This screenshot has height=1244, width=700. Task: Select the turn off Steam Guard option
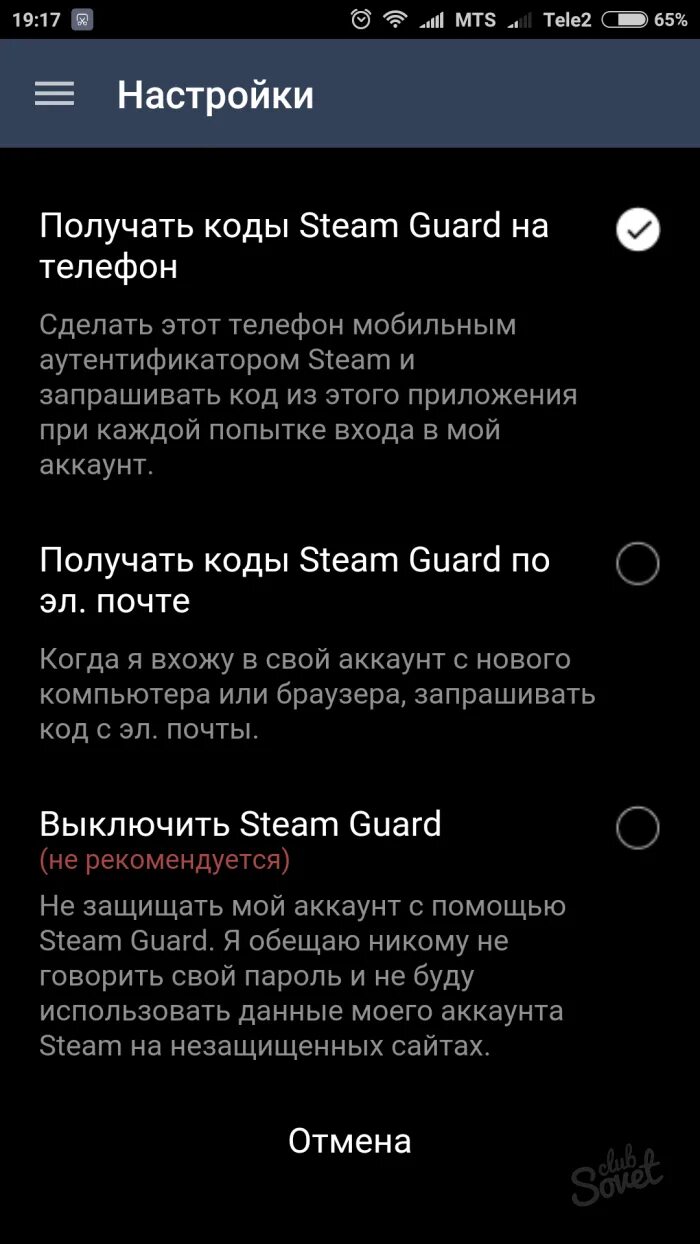click(x=637, y=828)
